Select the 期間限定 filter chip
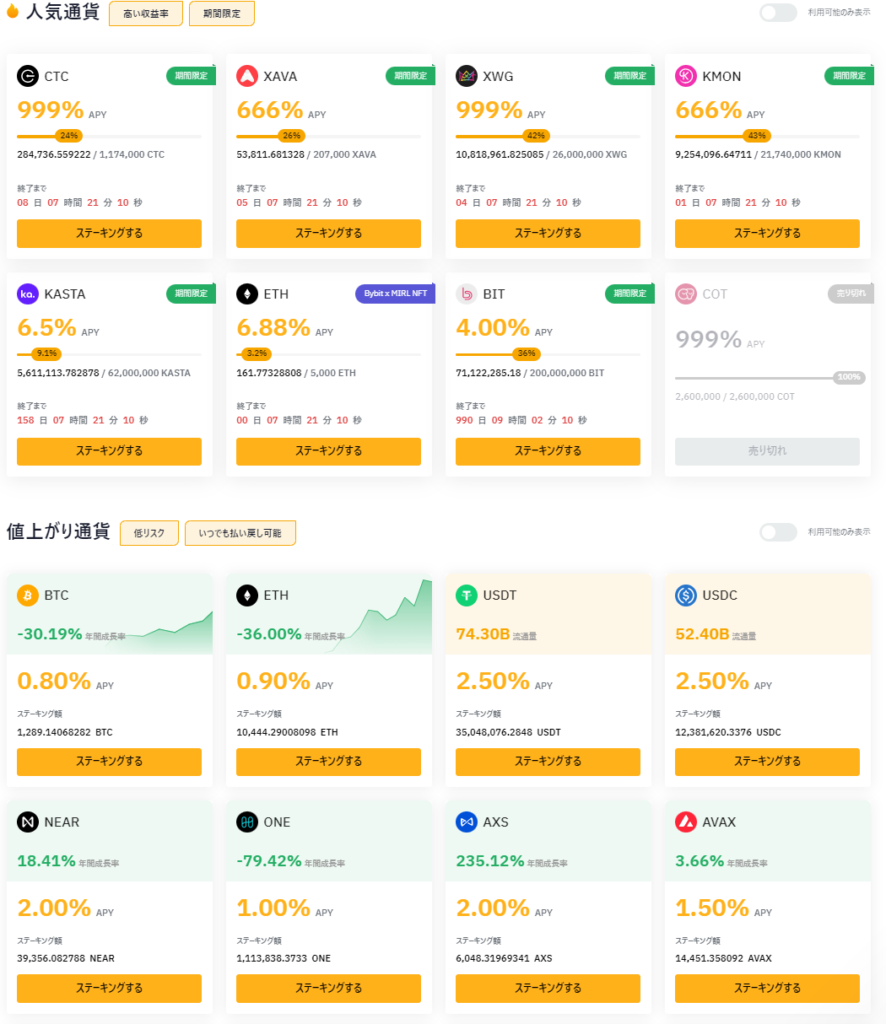This screenshot has height=1024, width=886. pyautogui.click(x=221, y=14)
